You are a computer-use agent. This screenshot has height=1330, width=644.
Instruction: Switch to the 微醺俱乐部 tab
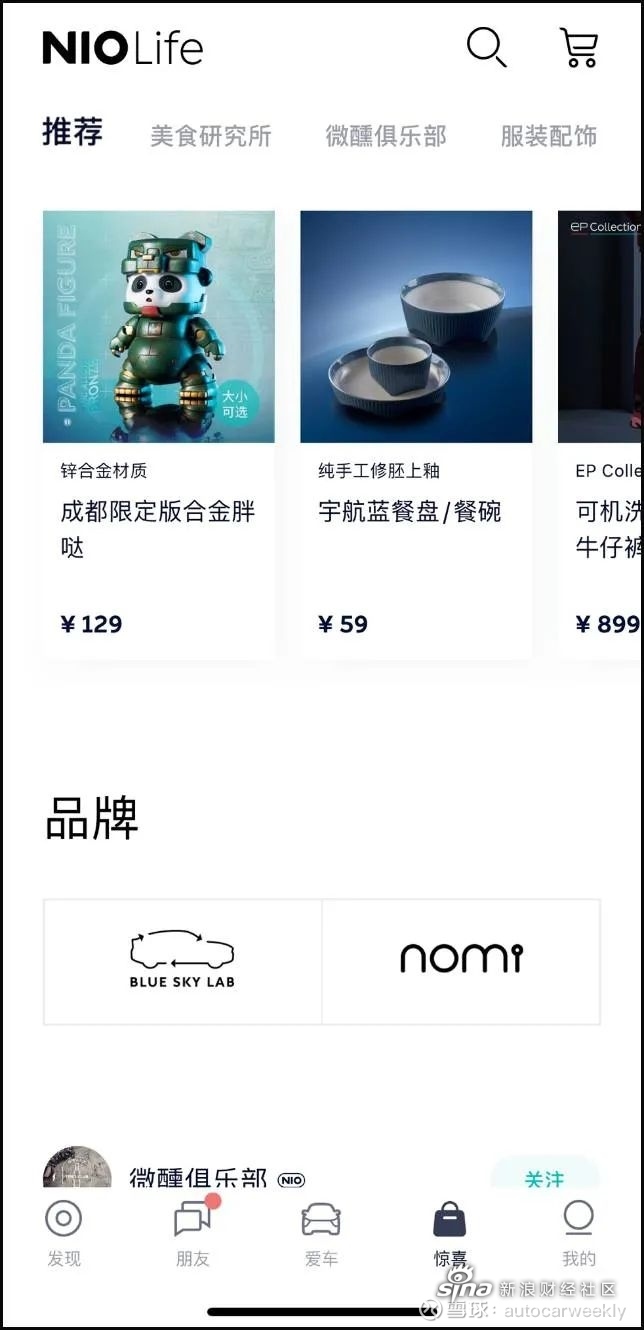[386, 136]
